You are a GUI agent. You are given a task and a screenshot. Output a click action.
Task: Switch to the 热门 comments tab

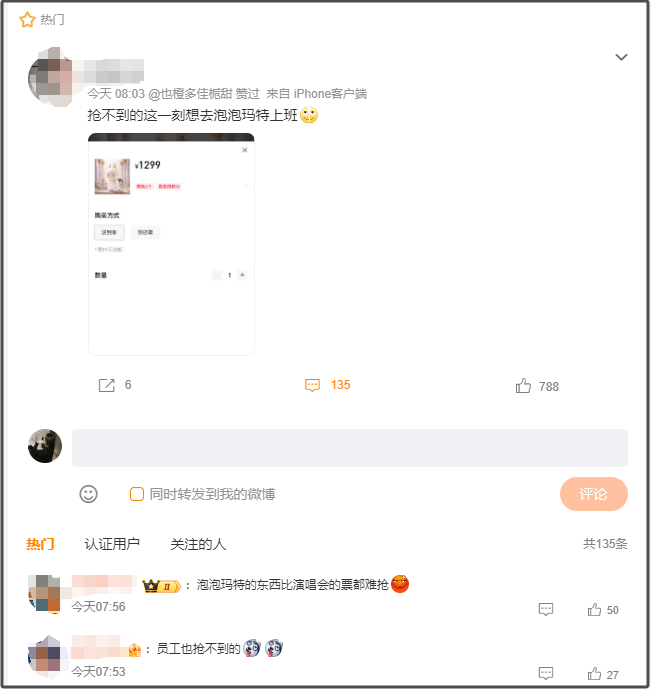coord(40,544)
